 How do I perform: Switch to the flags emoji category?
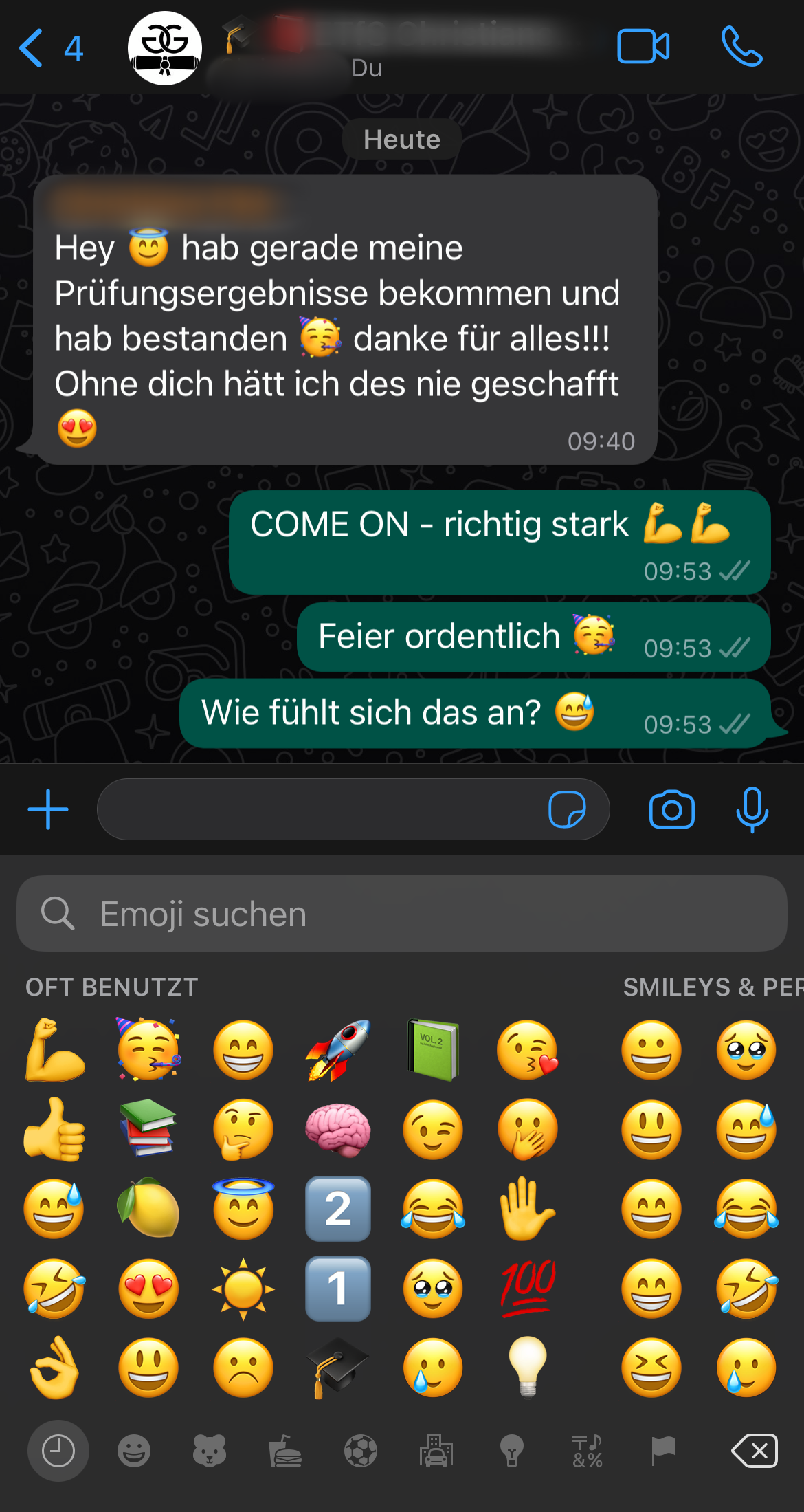(x=663, y=1451)
